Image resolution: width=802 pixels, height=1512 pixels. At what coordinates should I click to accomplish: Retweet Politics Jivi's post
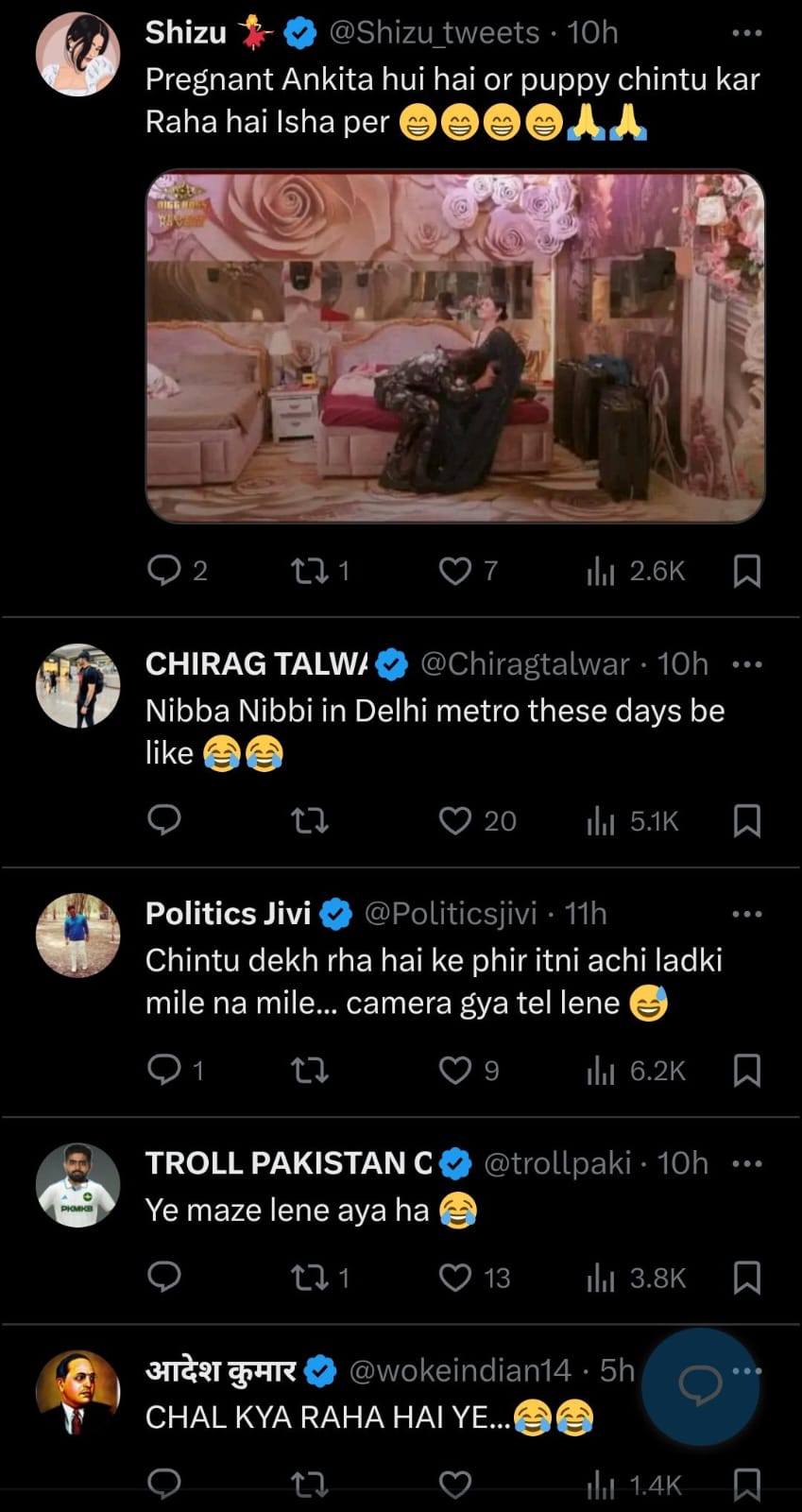tap(309, 1070)
